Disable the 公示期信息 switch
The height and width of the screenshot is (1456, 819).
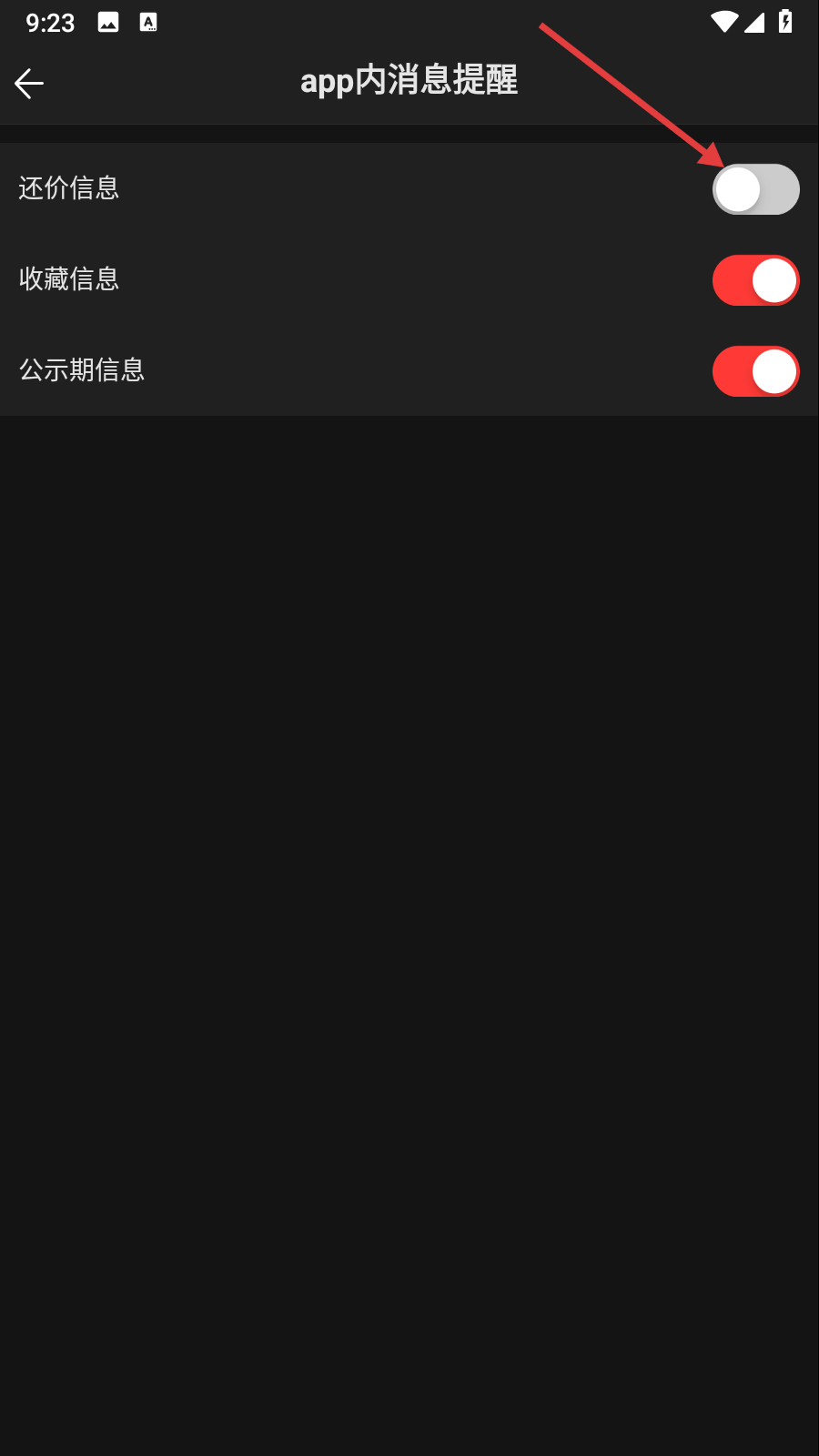[755, 371]
